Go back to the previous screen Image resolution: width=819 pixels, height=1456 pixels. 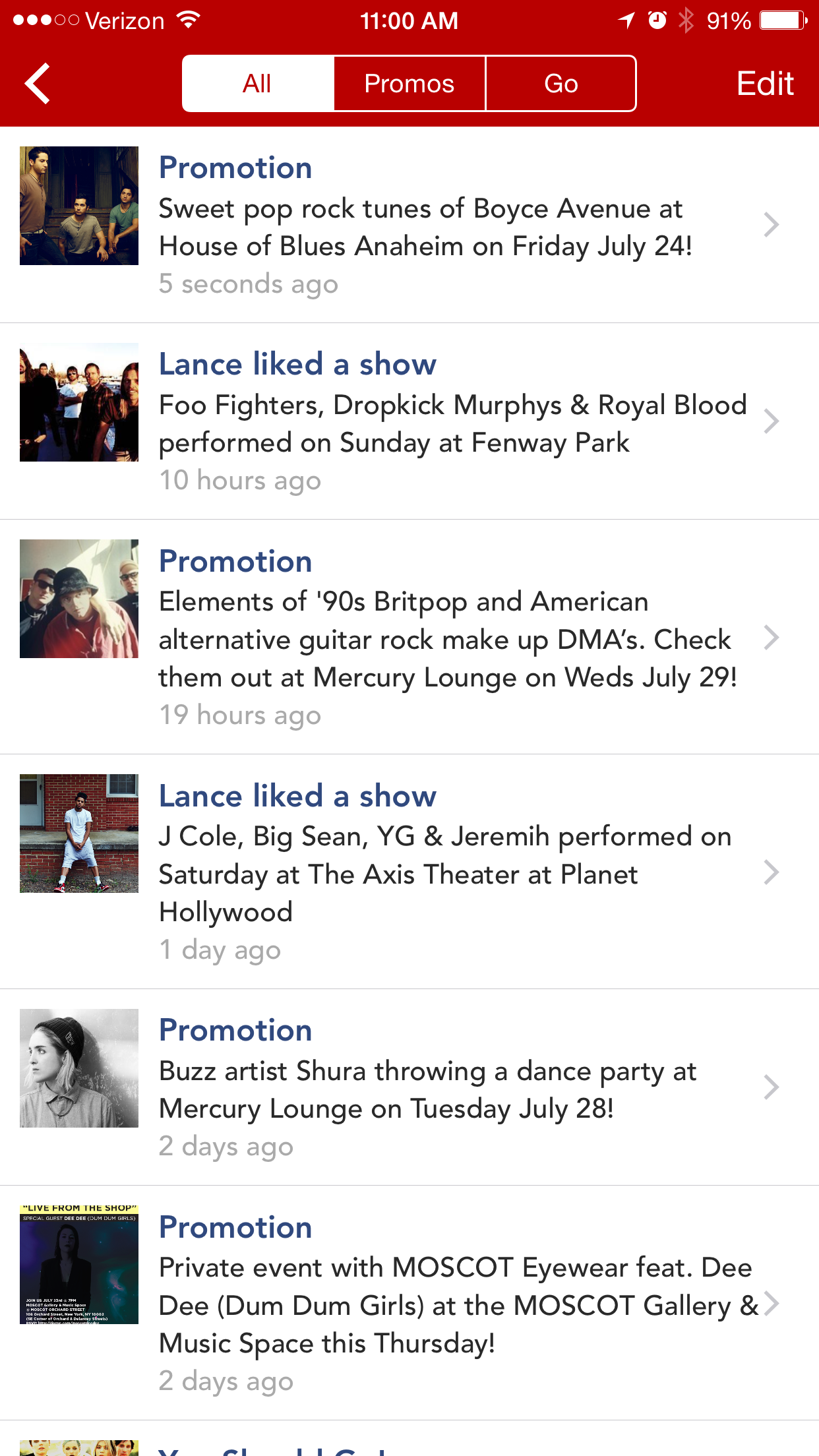38,84
